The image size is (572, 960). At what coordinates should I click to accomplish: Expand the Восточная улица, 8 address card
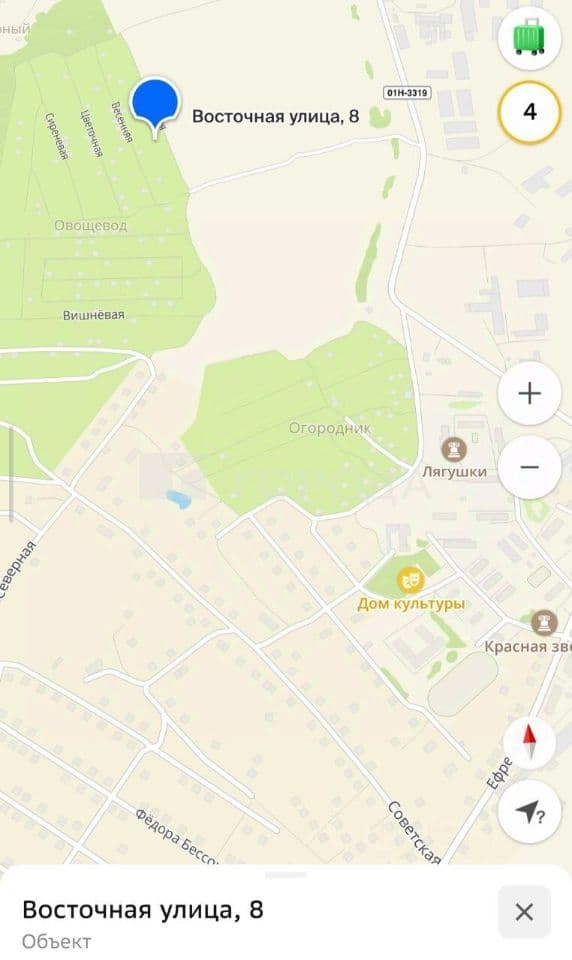[x=286, y=912]
